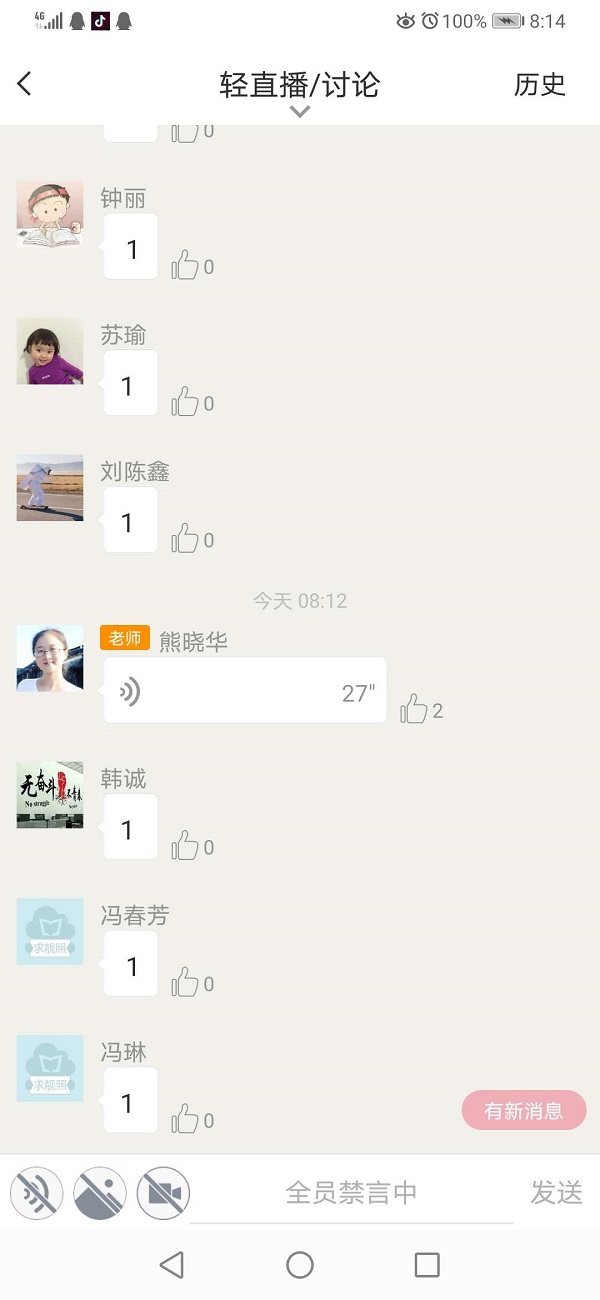
Task: Tap 发送 to send
Action: 556,1193
